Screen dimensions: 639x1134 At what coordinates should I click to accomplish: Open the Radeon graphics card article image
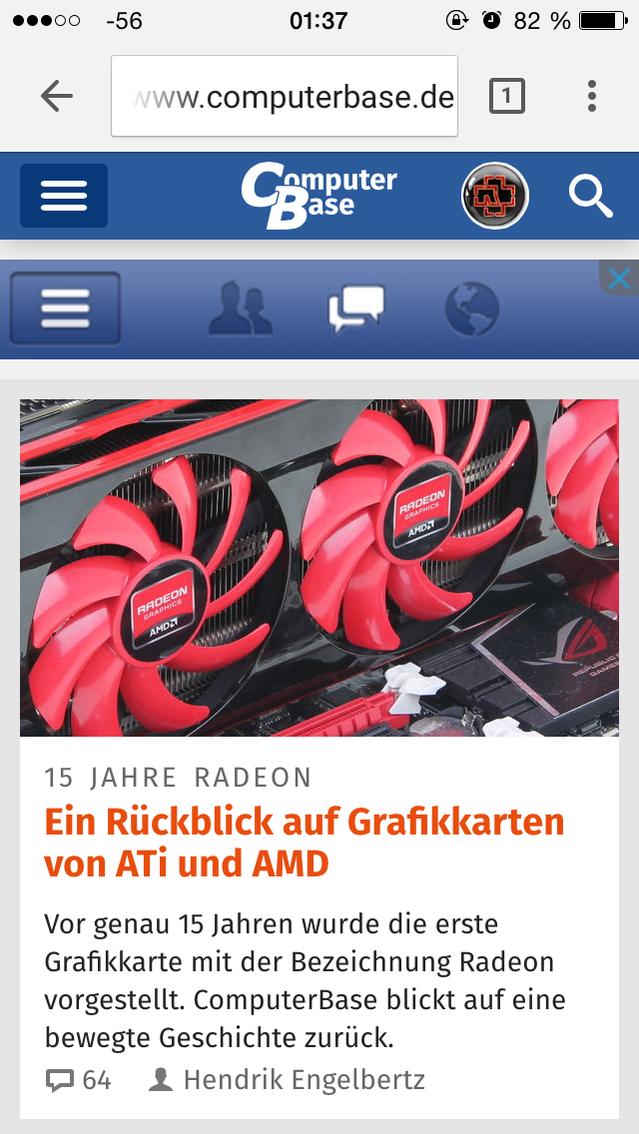pyautogui.click(x=319, y=567)
